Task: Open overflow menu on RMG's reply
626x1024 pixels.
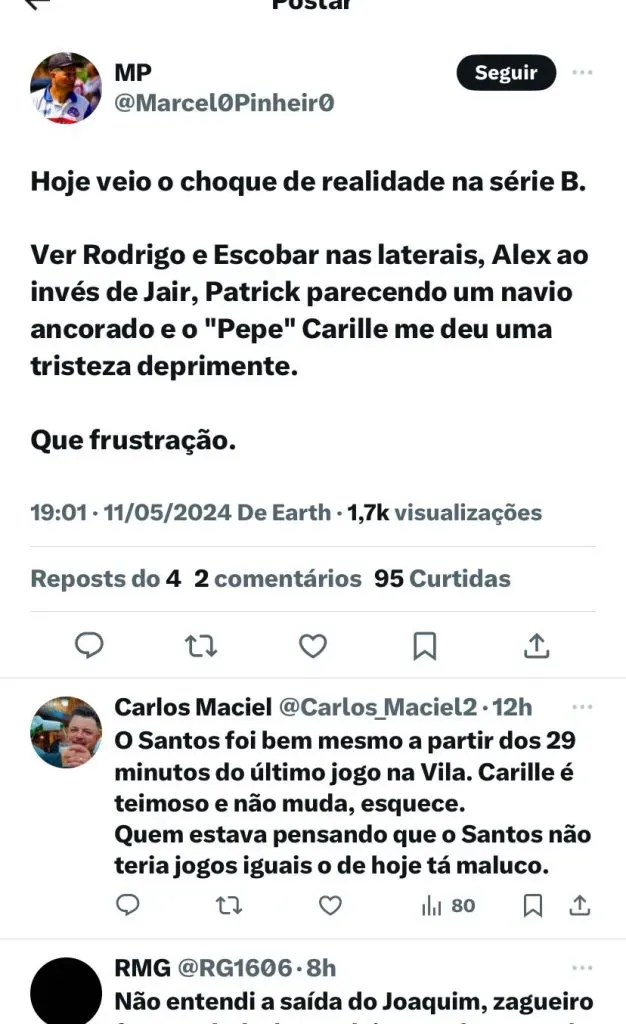Action: pos(582,968)
